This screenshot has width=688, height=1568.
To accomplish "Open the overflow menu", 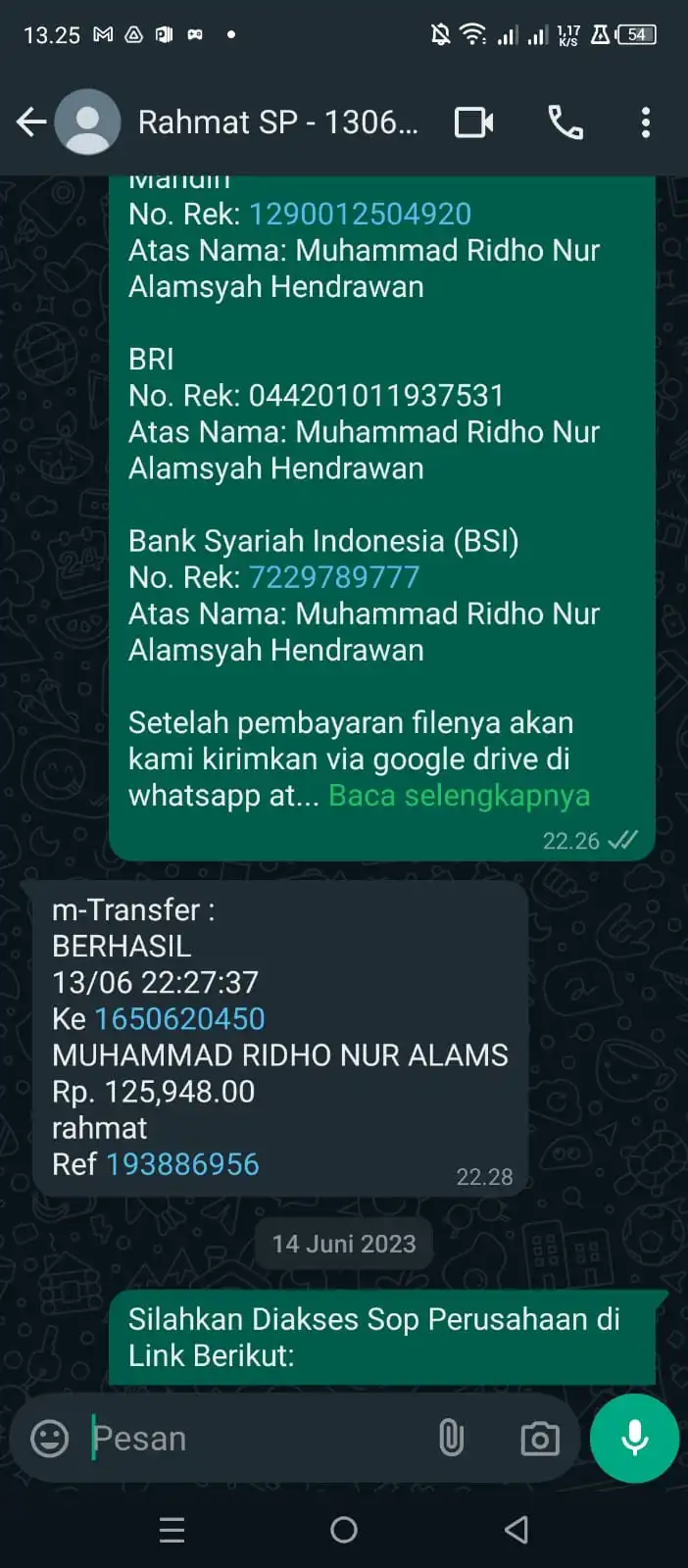I will tap(645, 122).
